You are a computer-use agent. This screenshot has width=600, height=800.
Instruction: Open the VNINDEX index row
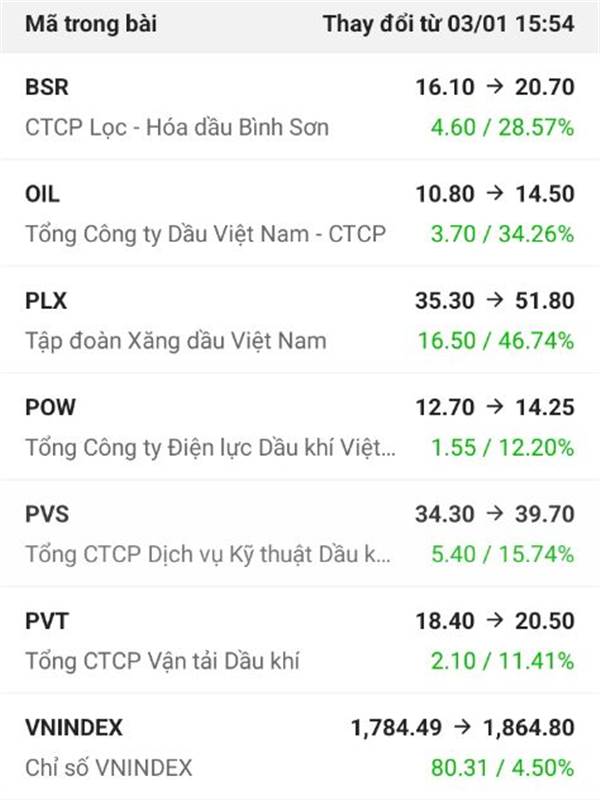coord(300,747)
